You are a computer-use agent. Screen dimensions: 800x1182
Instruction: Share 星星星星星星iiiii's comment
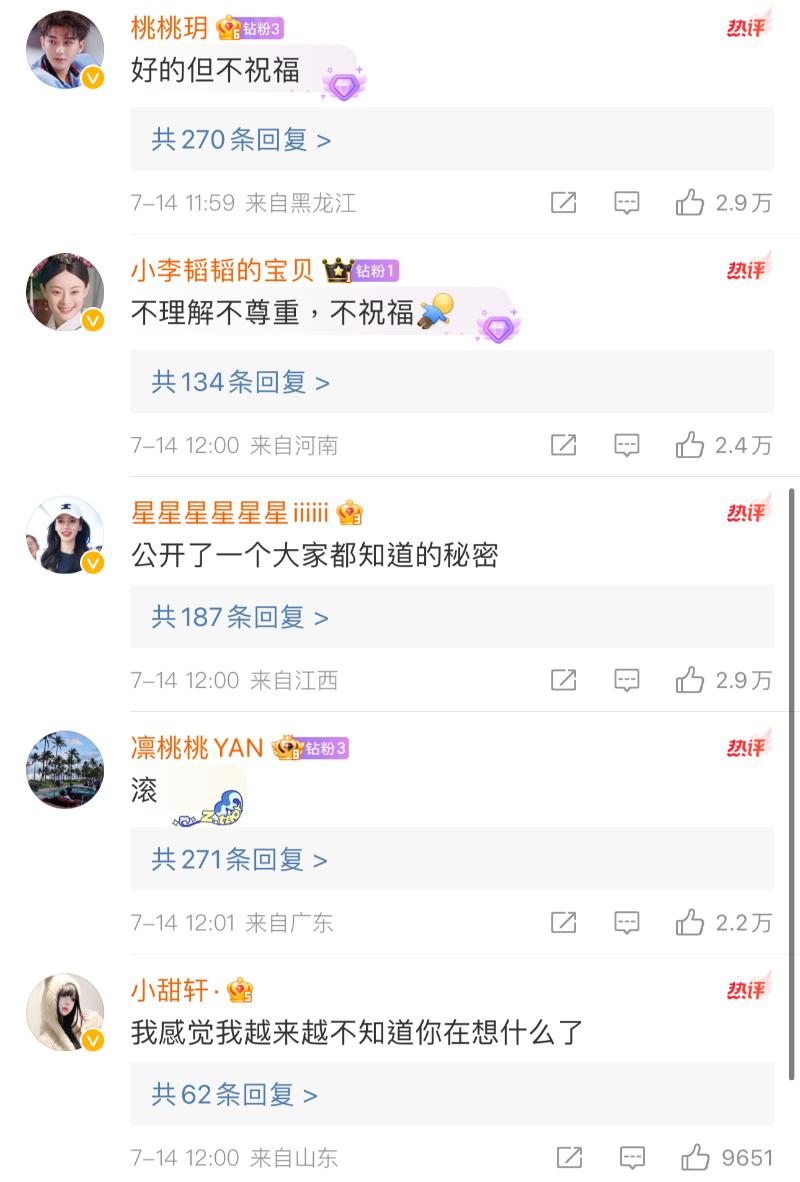[564, 680]
